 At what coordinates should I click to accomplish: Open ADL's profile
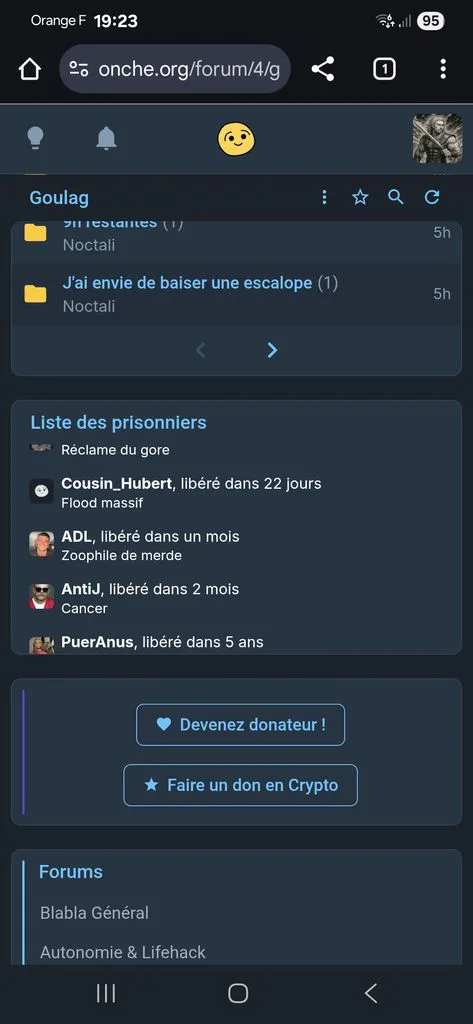[x=78, y=537]
